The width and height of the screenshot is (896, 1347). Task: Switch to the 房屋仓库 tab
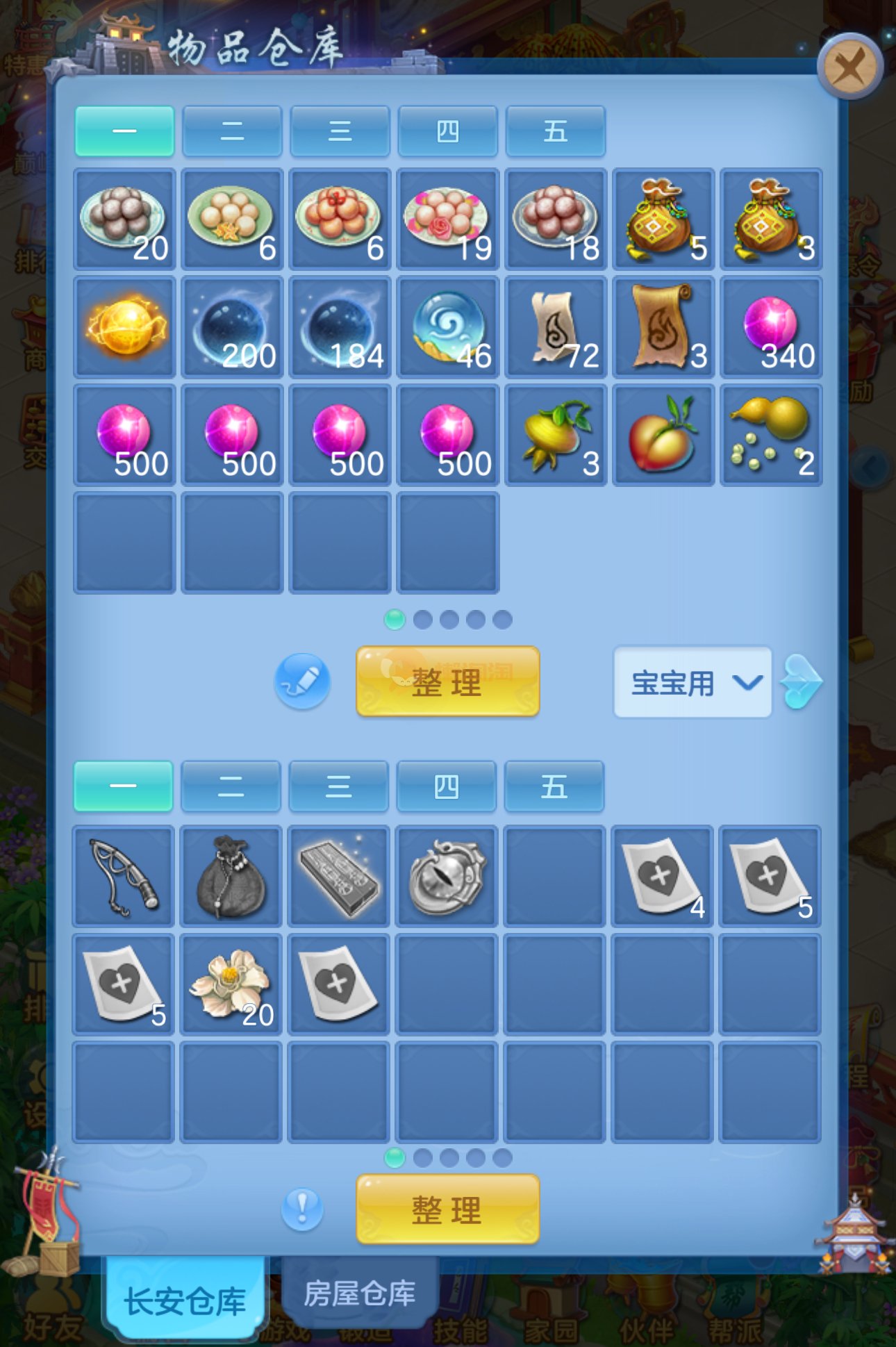(x=360, y=1294)
